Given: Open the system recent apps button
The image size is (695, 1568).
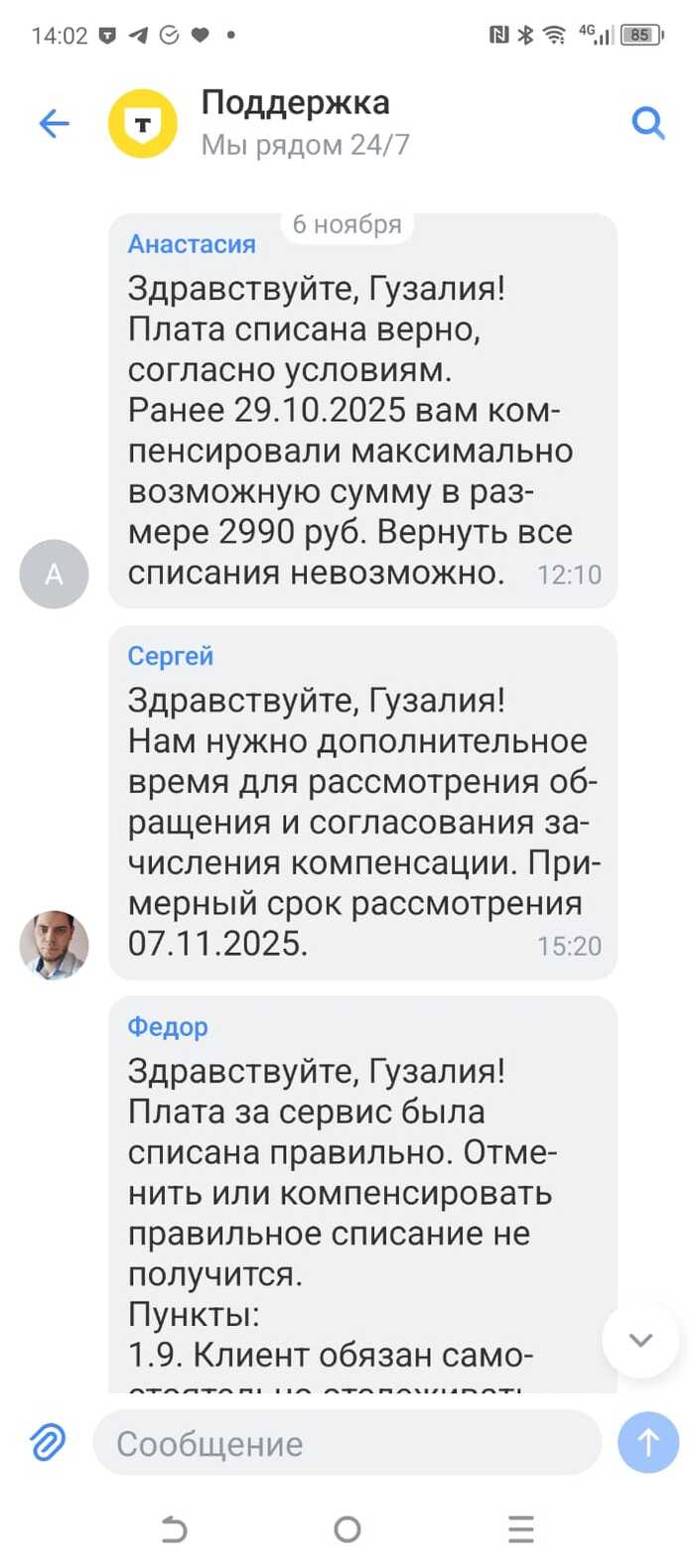Looking at the screenshot, I should click(x=520, y=1529).
